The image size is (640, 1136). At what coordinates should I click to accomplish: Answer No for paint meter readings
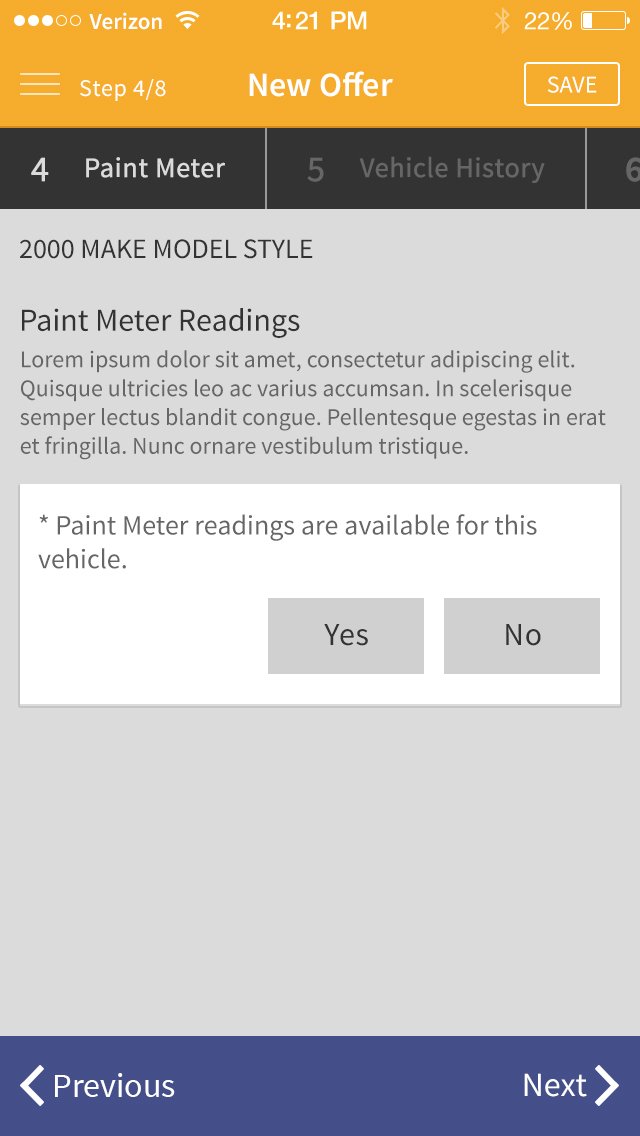pyautogui.click(x=522, y=635)
